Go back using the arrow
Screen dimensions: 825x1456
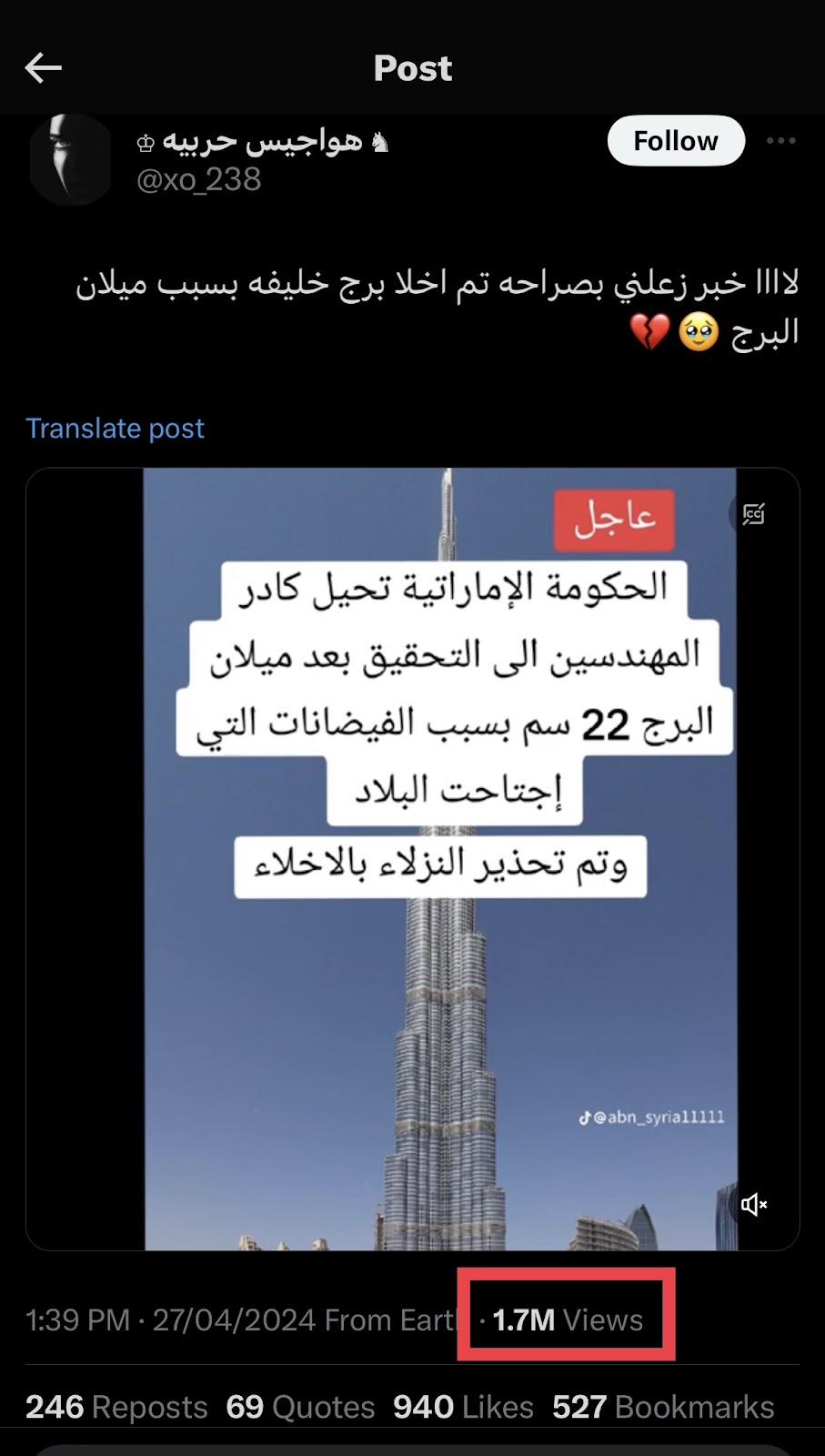click(43, 67)
